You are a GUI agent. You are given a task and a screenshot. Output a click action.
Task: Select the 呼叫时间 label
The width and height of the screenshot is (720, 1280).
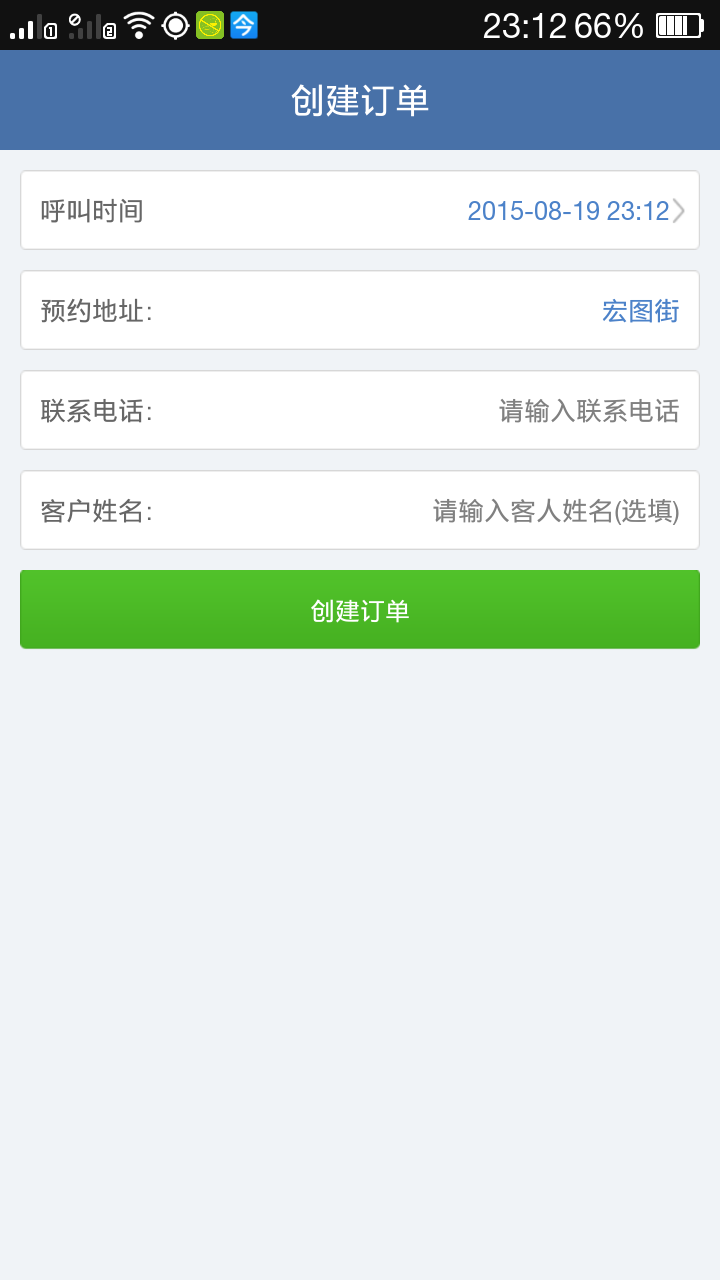click(x=90, y=210)
